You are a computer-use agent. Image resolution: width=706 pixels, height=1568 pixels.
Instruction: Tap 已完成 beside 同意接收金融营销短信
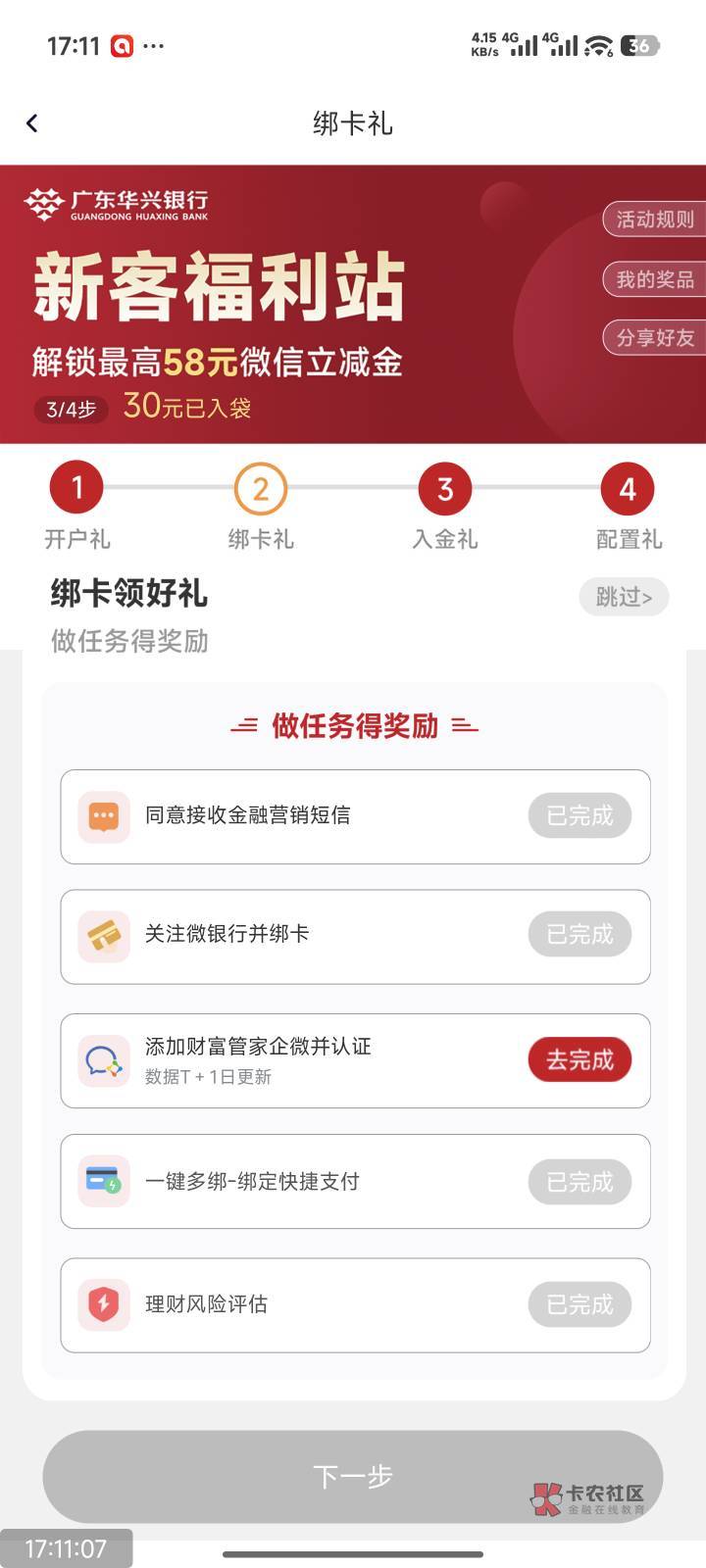(x=580, y=815)
